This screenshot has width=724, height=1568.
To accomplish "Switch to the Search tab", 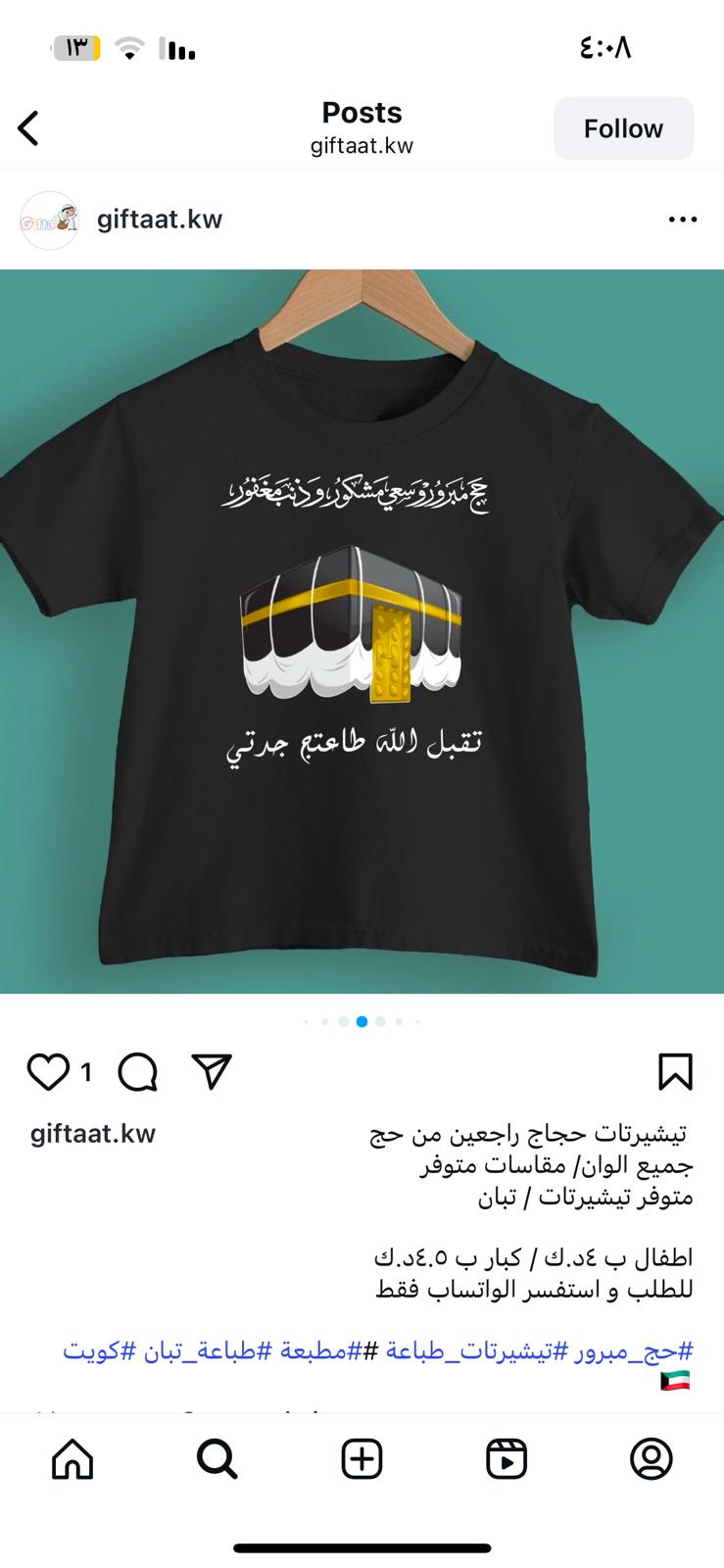I will 217,1459.
